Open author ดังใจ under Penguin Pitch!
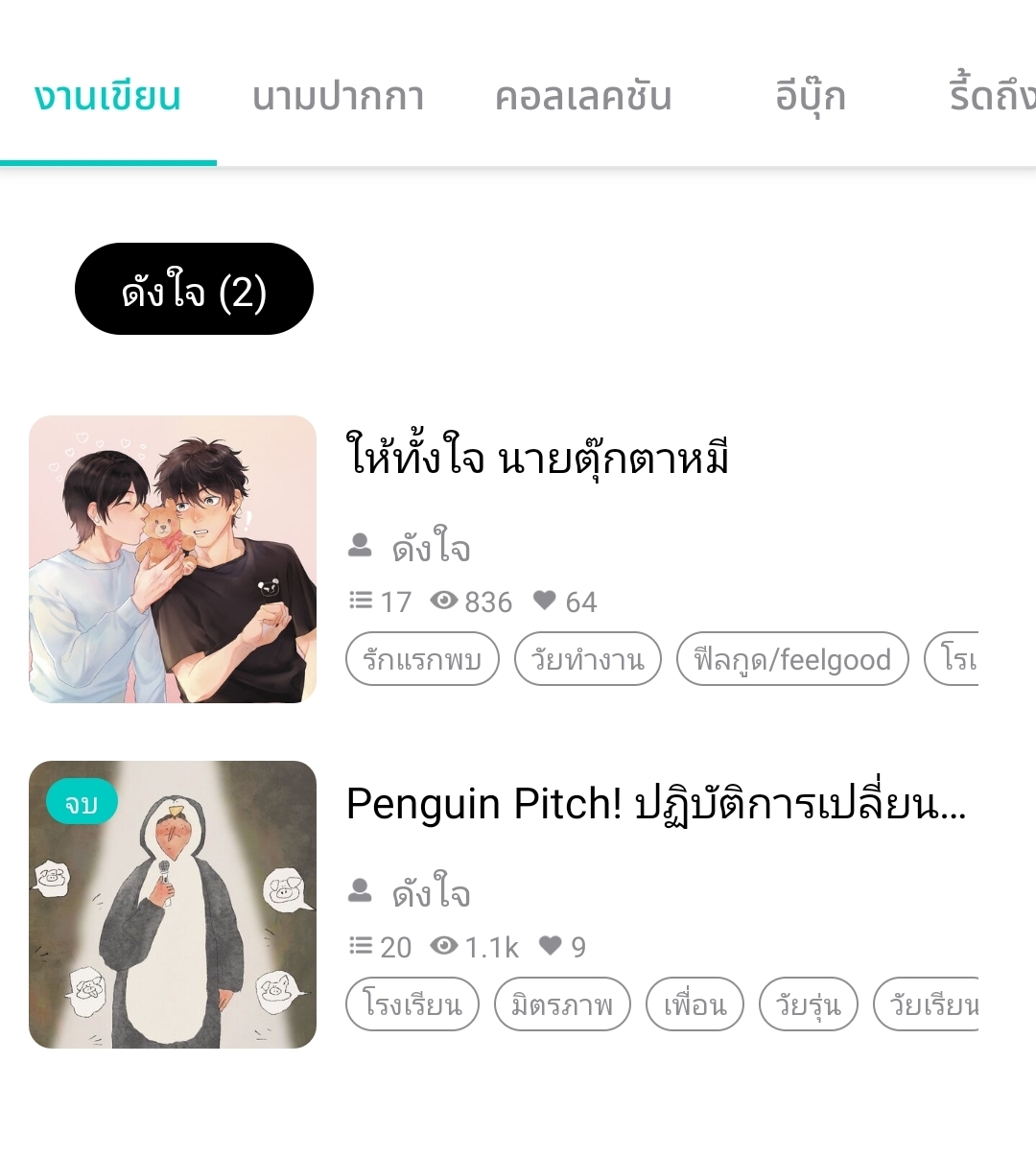Image resolution: width=1036 pixels, height=1157 pixels. pos(431,894)
